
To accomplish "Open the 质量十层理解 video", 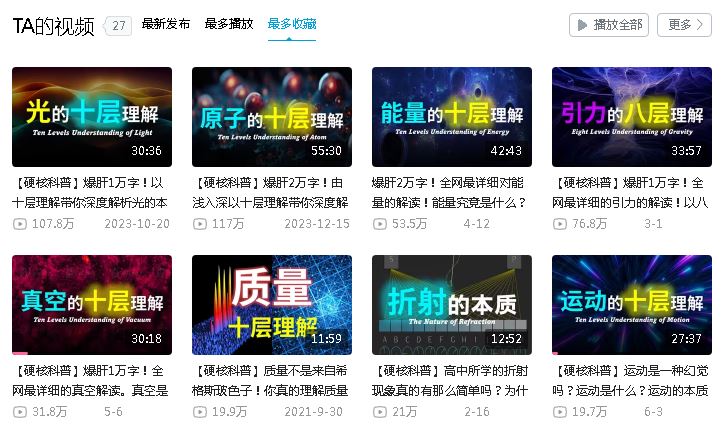I will [271, 304].
